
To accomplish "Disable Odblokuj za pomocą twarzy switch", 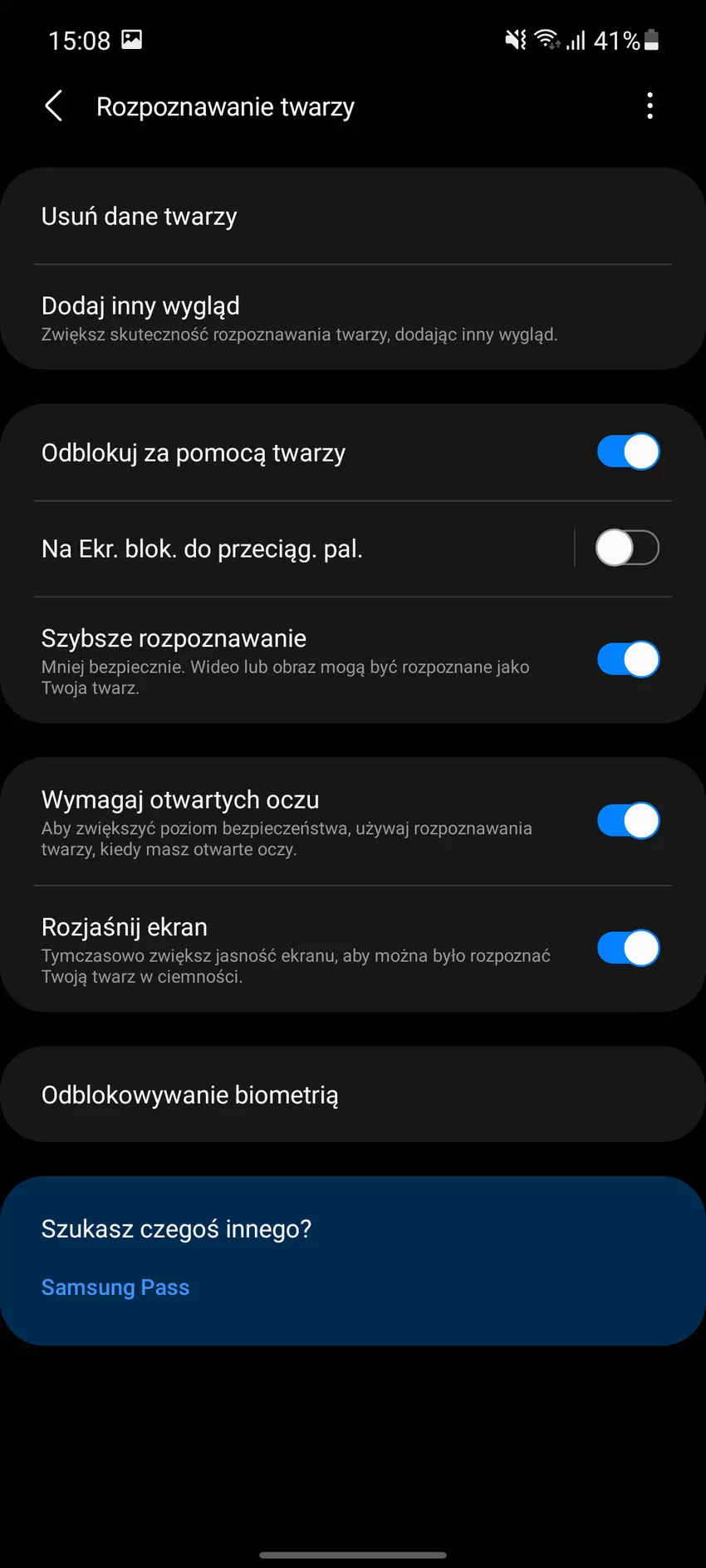I will pyautogui.click(x=628, y=452).
